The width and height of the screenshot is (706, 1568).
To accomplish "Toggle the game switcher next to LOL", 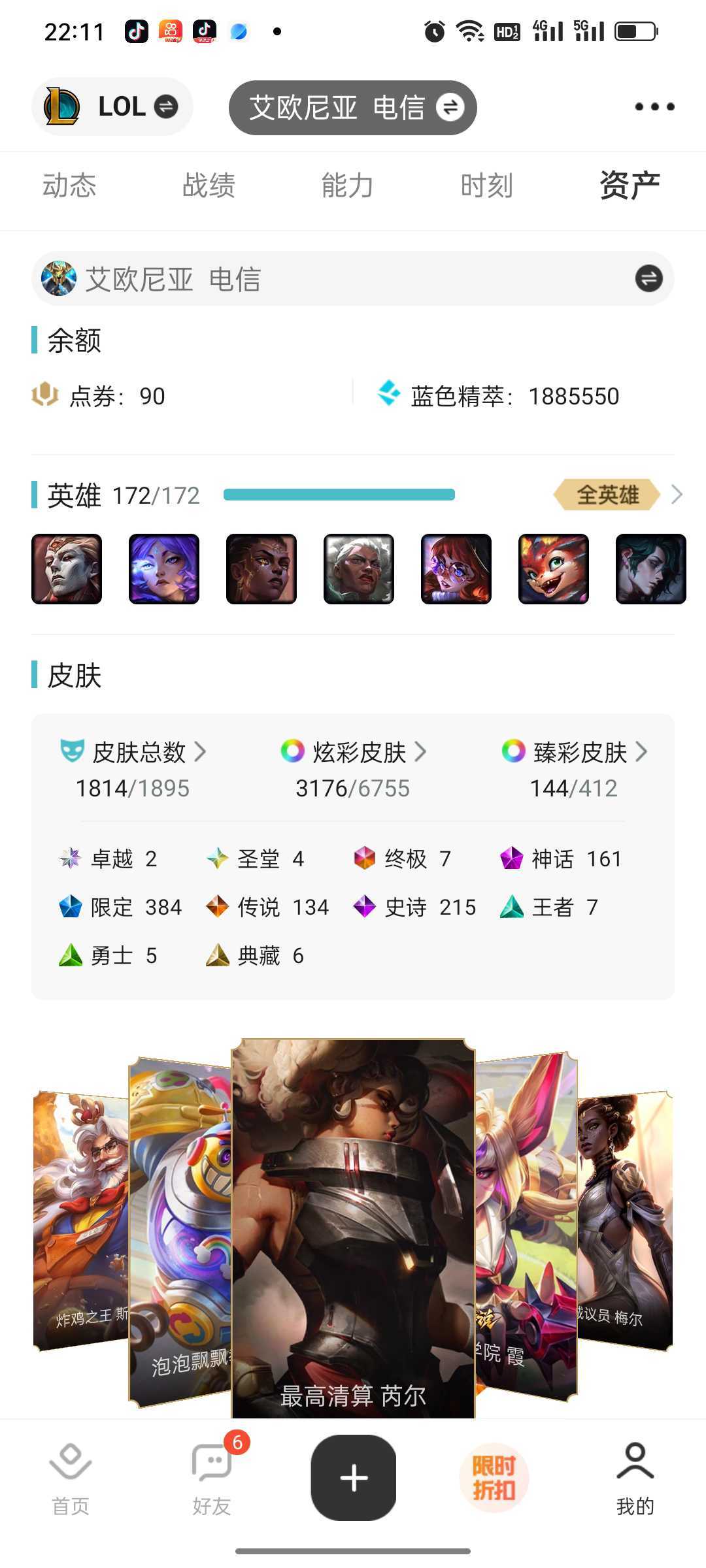I will pyautogui.click(x=166, y=106).
